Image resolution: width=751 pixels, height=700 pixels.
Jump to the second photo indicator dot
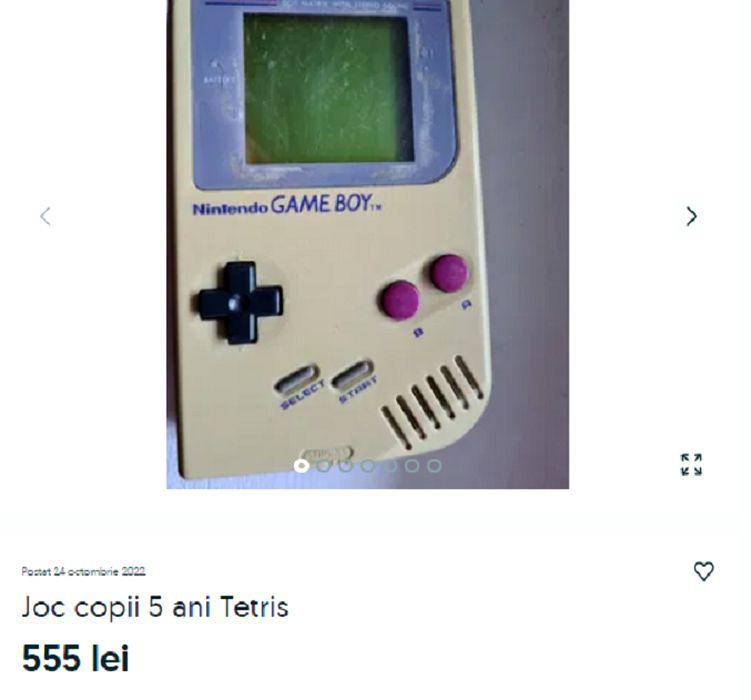323,465
